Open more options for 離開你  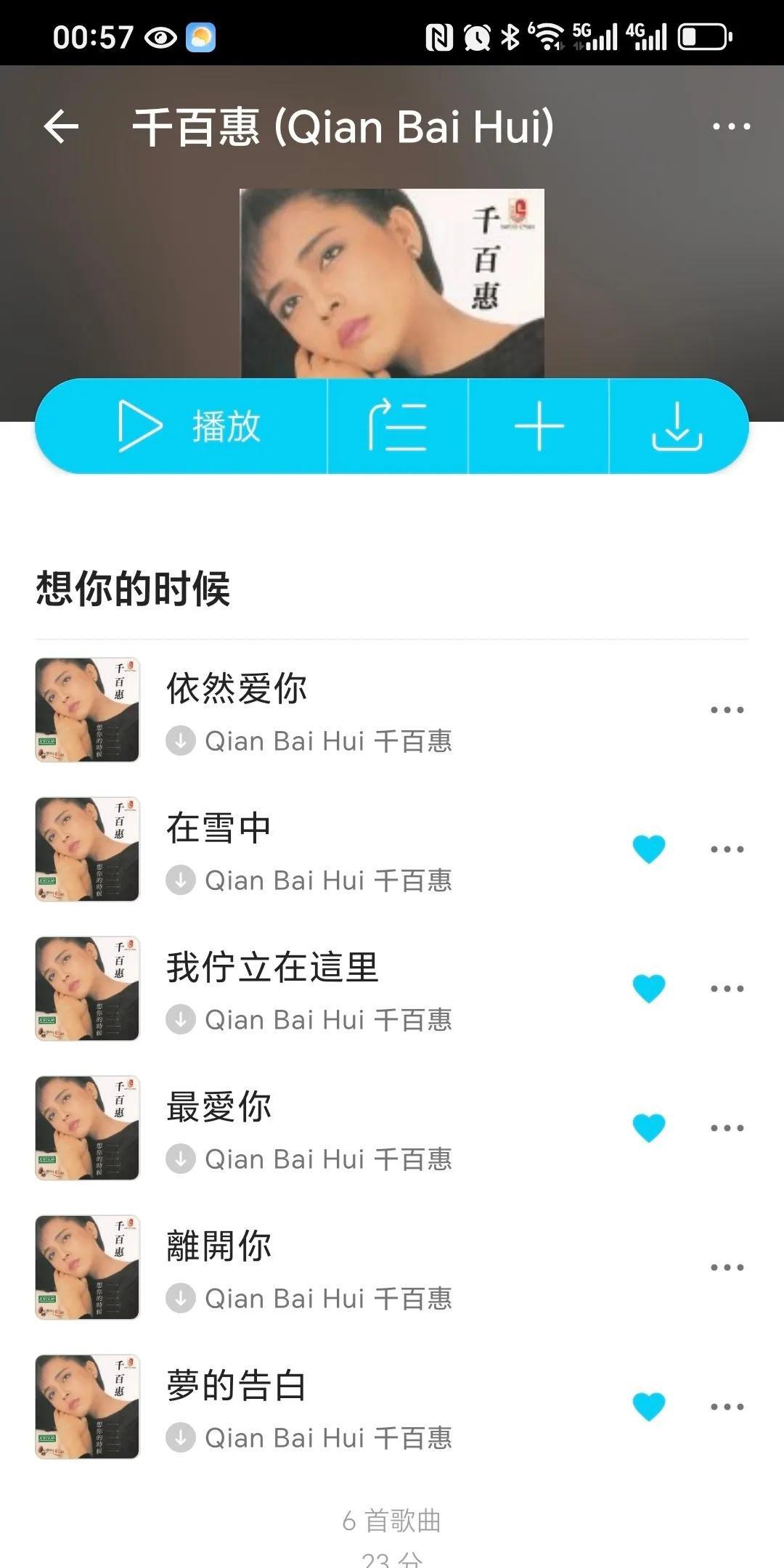click(727, 1267)
